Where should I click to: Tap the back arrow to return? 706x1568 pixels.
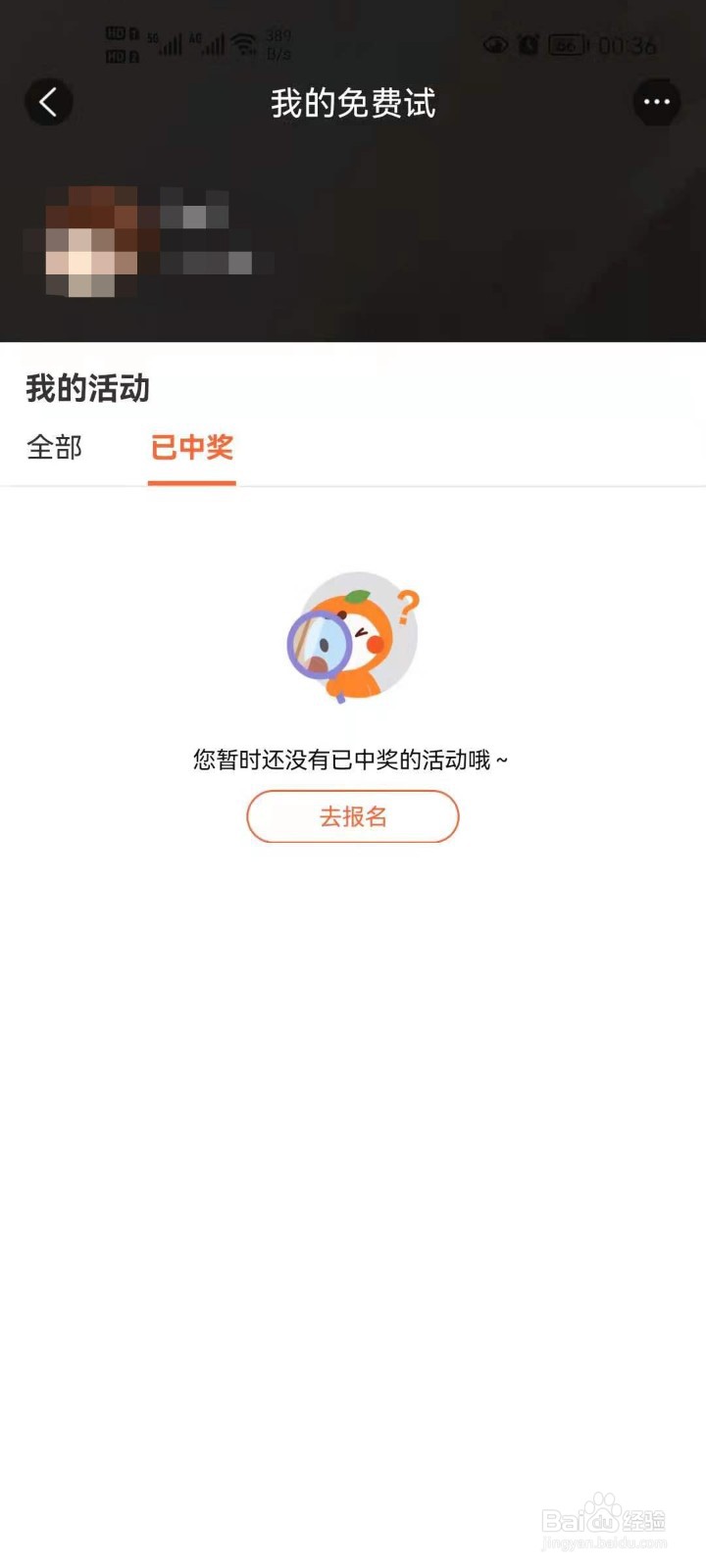(x=49, y=102)
